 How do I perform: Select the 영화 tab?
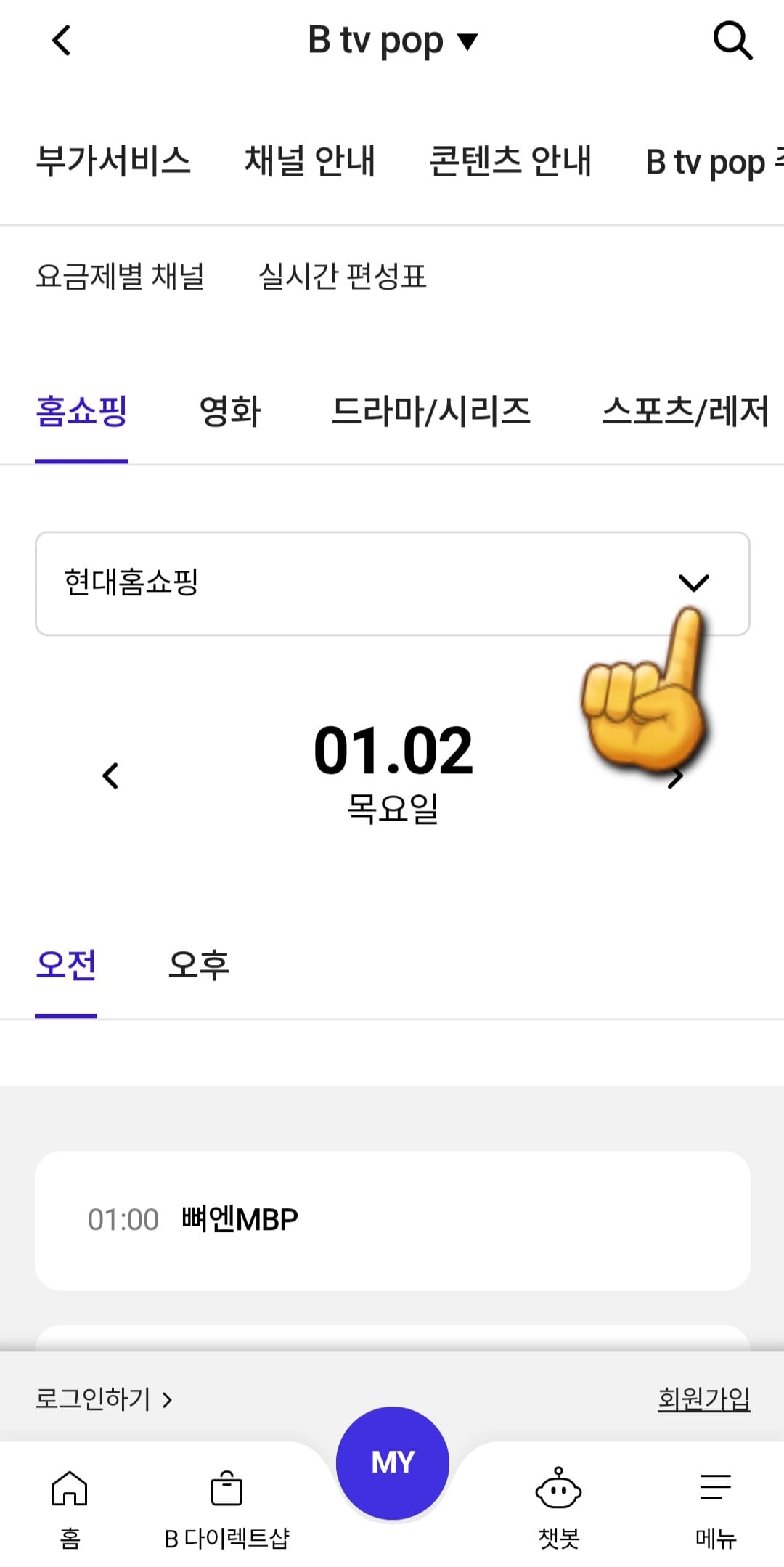[229, 412]
